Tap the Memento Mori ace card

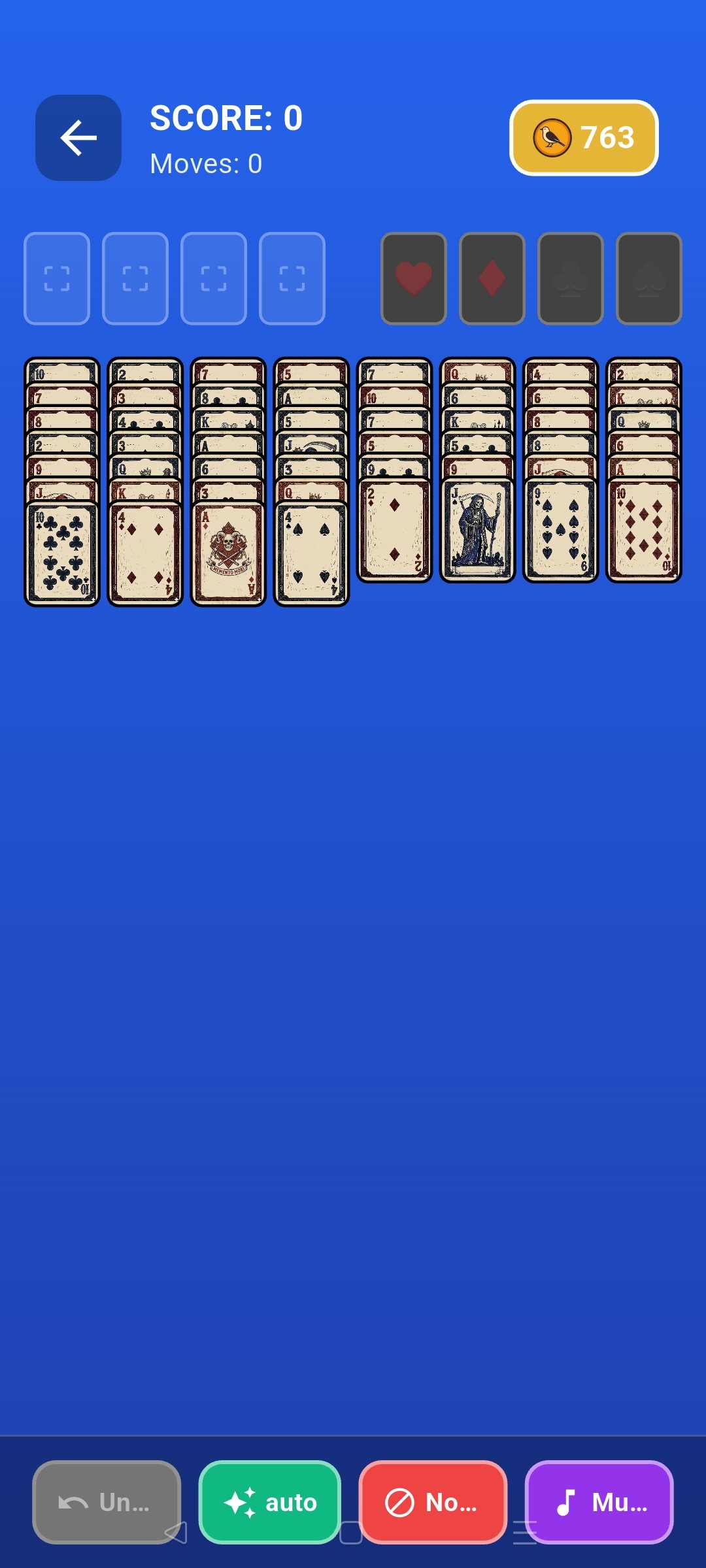[227, 552]
